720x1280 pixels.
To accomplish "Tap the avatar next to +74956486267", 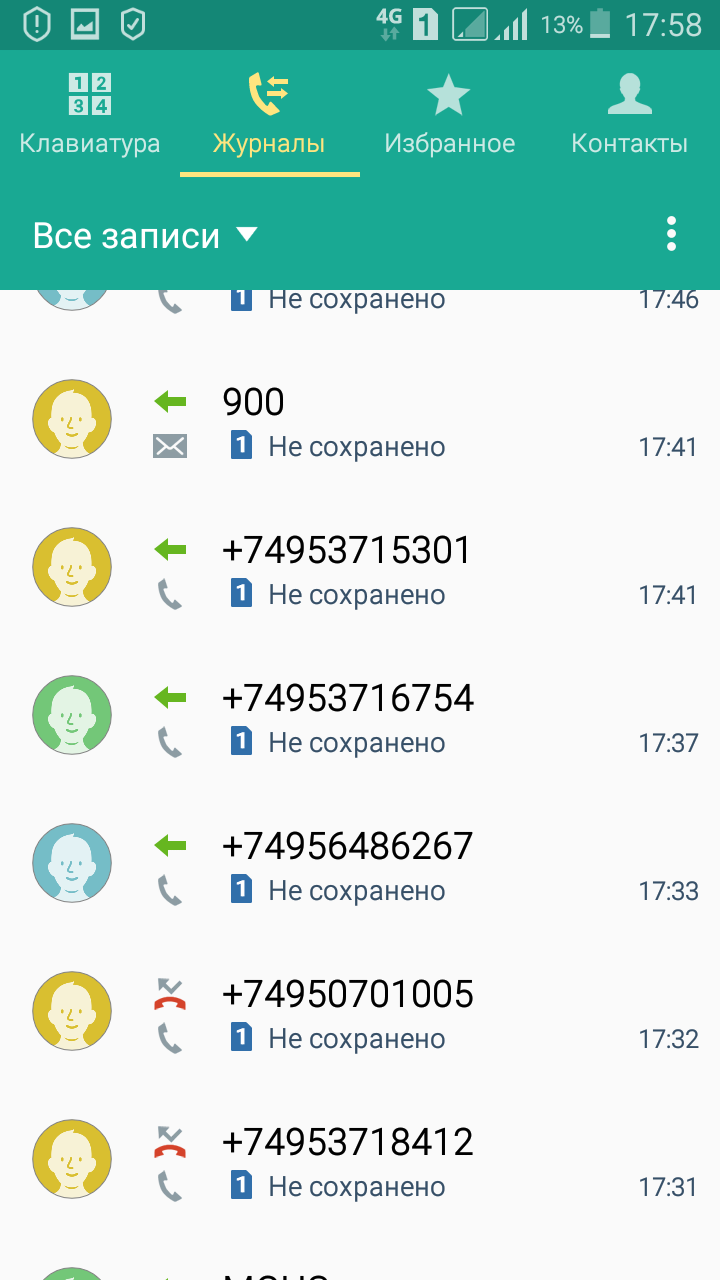I will click(x=72, y=863).
